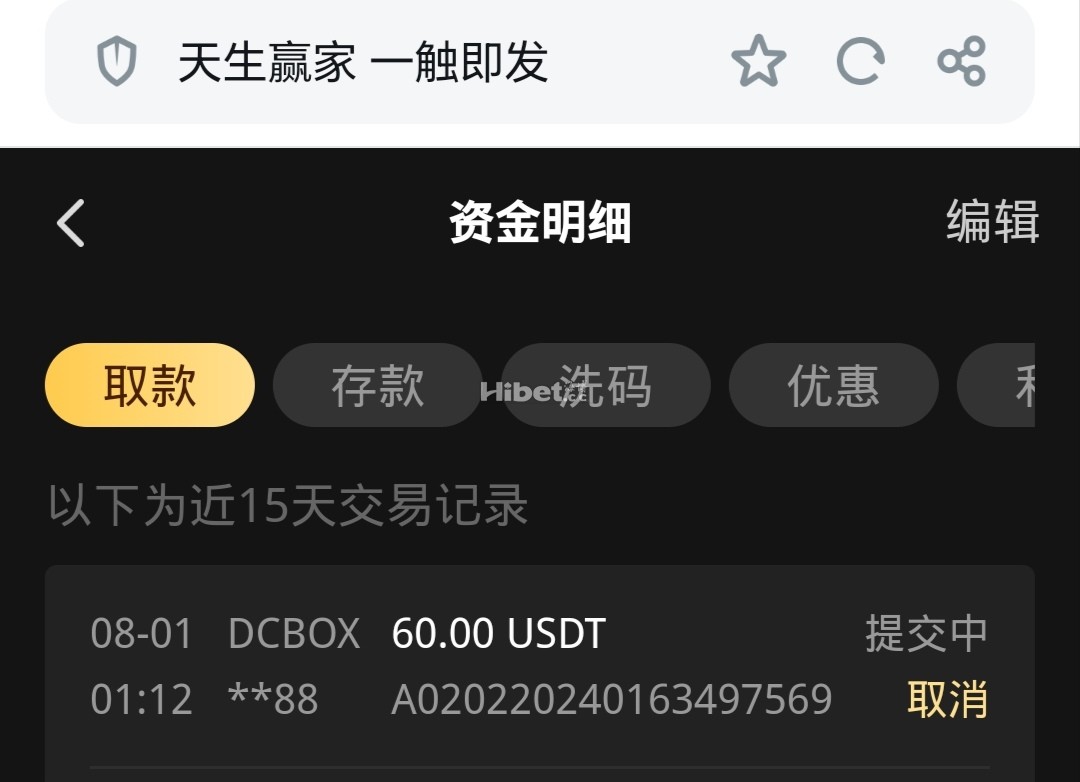1080x782 pixels.
Task: Share this page via the share icon
Action: click(961, 62)
